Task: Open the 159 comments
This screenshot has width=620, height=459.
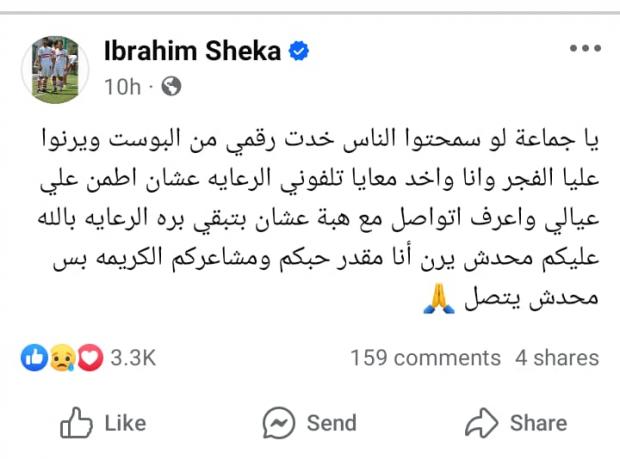Action: point(425,357)
